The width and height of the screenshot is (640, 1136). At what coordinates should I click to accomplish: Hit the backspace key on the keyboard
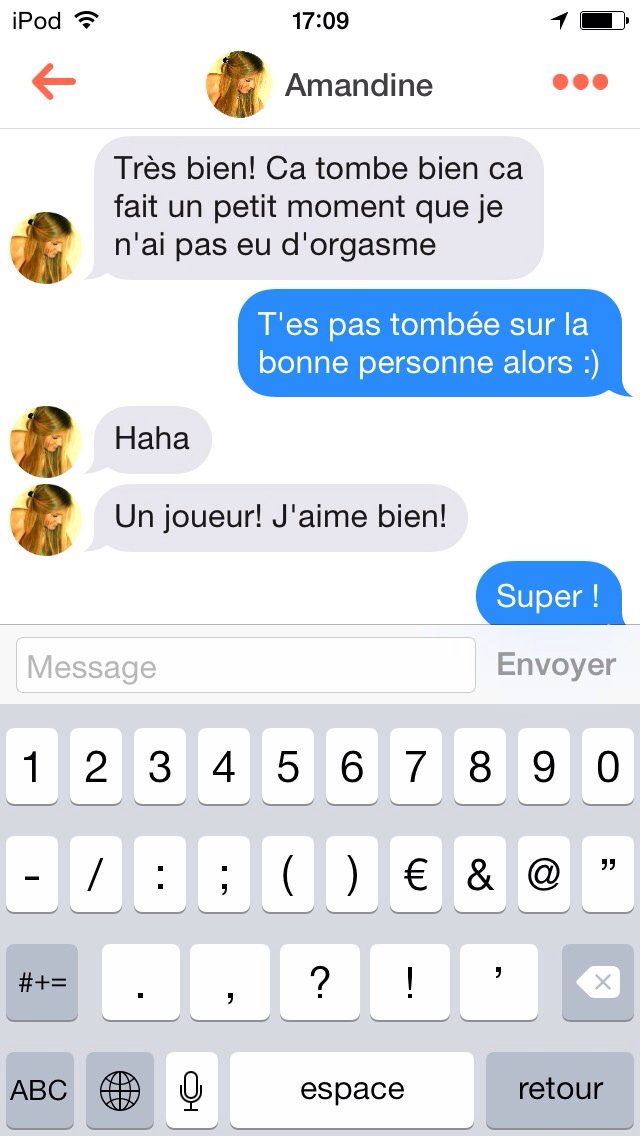point(598,982)
